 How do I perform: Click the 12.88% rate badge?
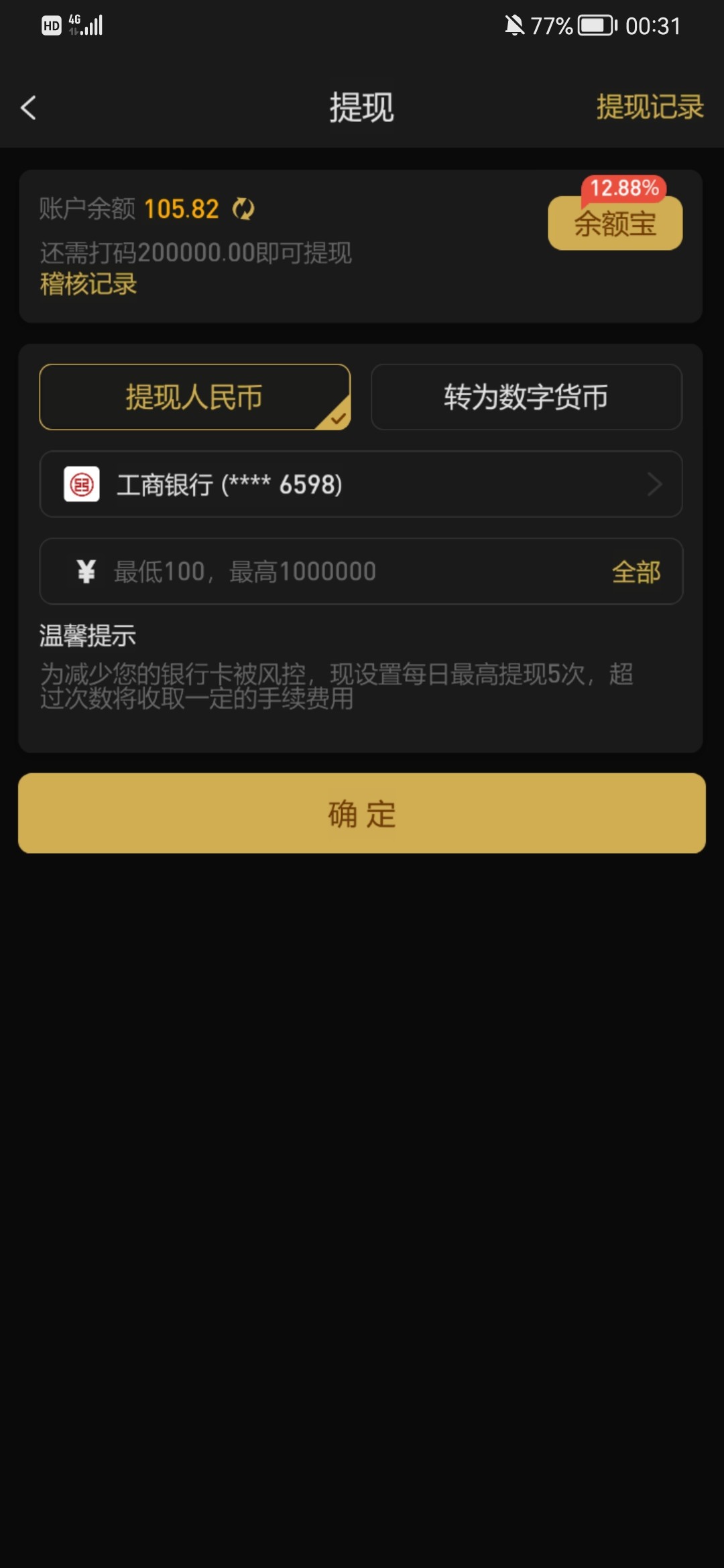pos(622,189)
